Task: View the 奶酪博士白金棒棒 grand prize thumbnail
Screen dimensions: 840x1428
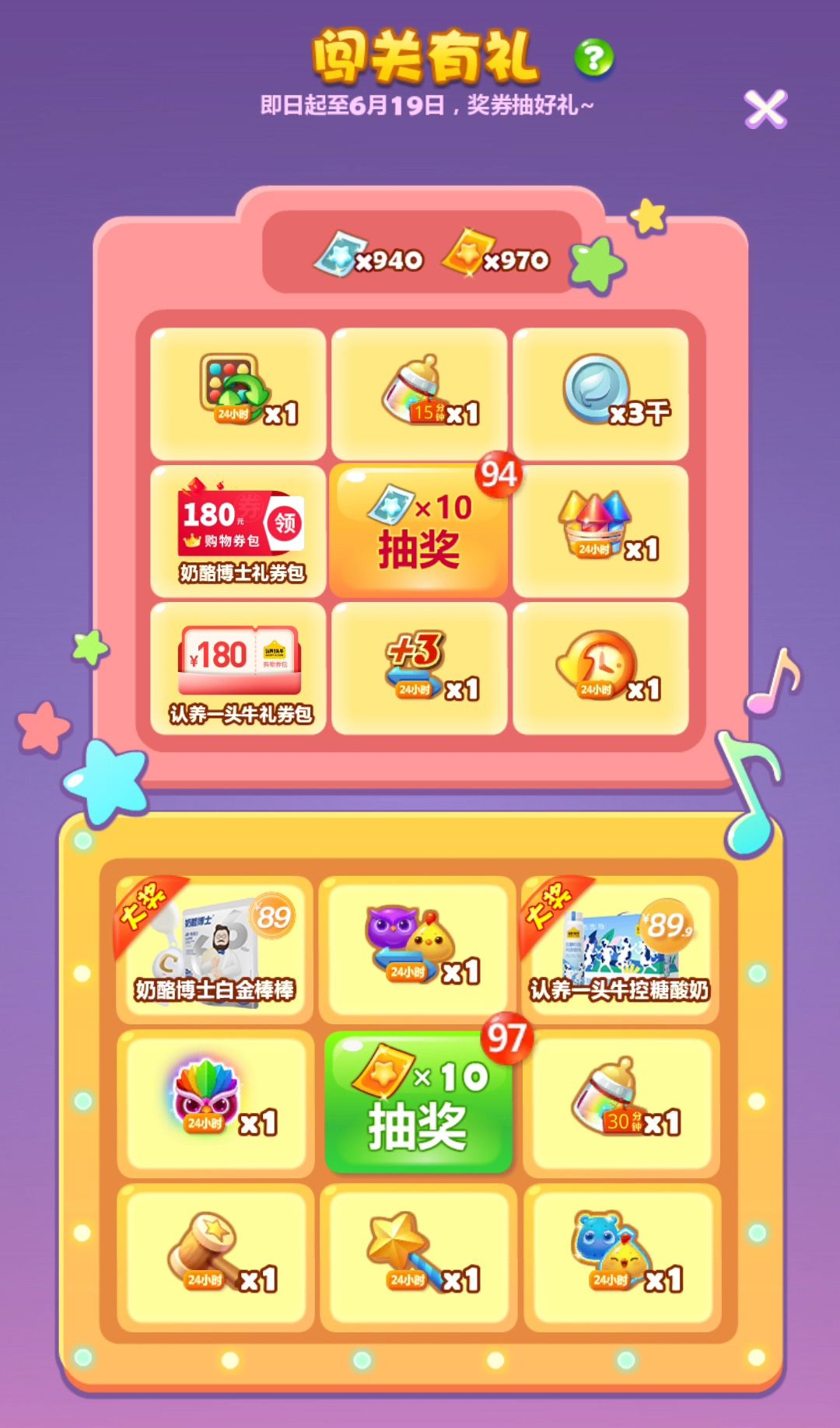Action: [x=215, y=943]
